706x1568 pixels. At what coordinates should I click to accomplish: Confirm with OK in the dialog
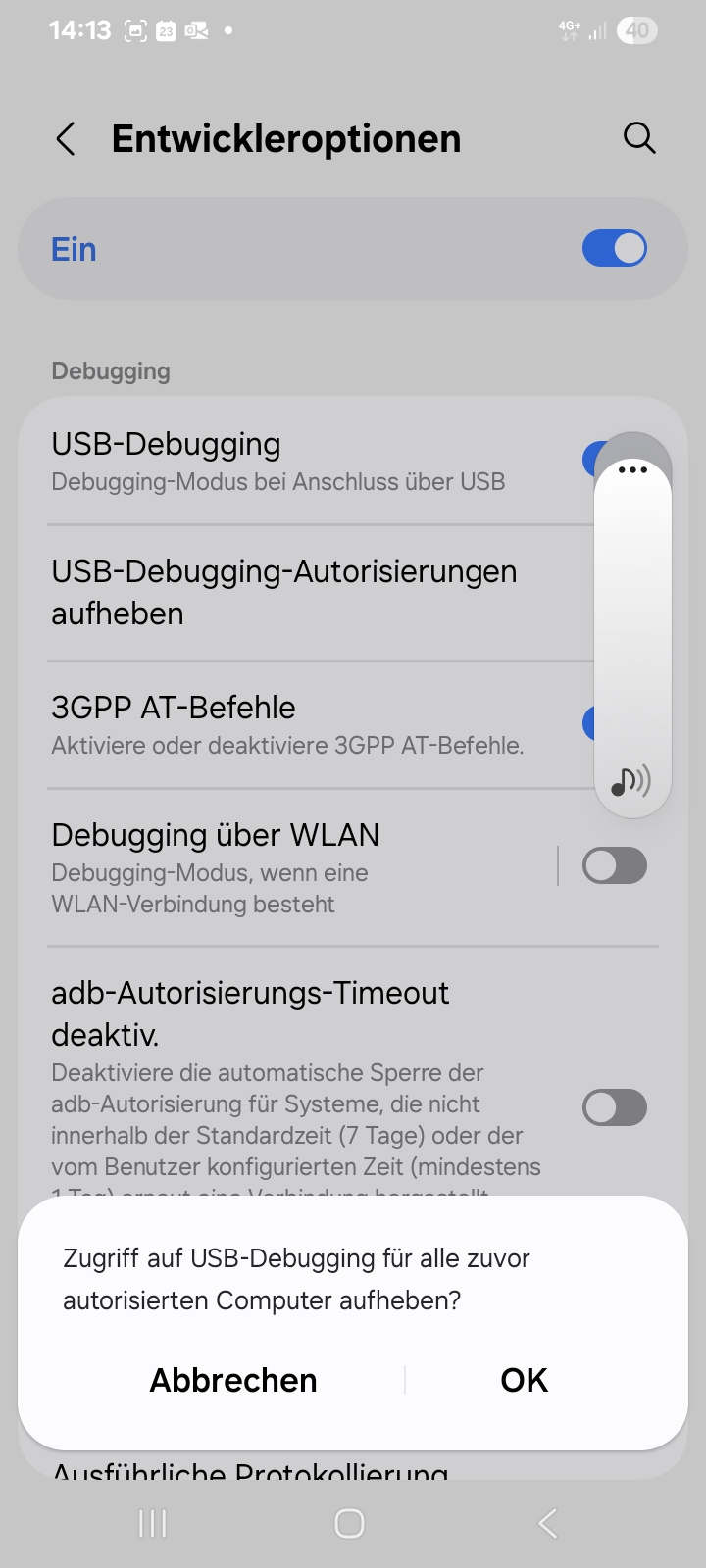click(x=524, y=1379)
